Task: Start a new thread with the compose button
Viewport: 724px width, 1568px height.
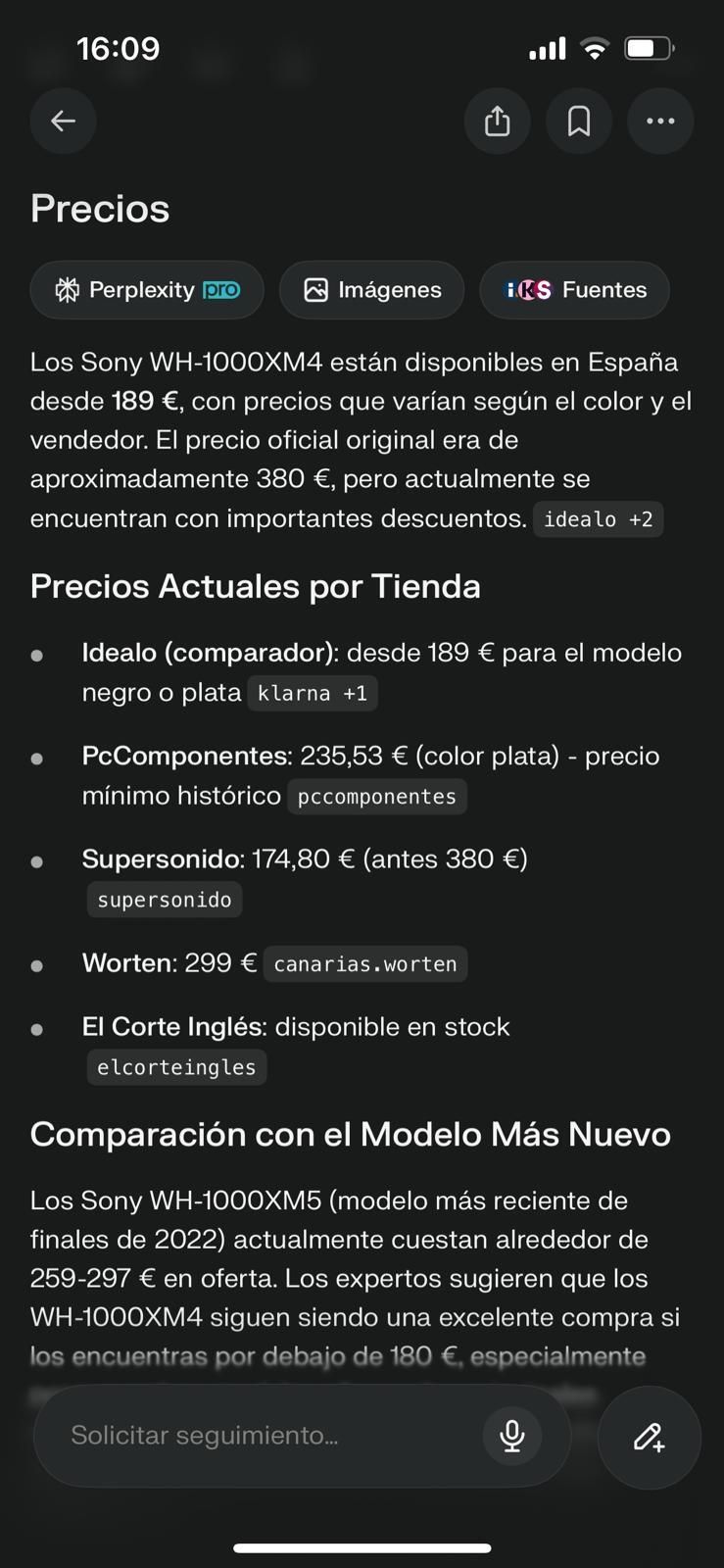Action: [649, 1438]
